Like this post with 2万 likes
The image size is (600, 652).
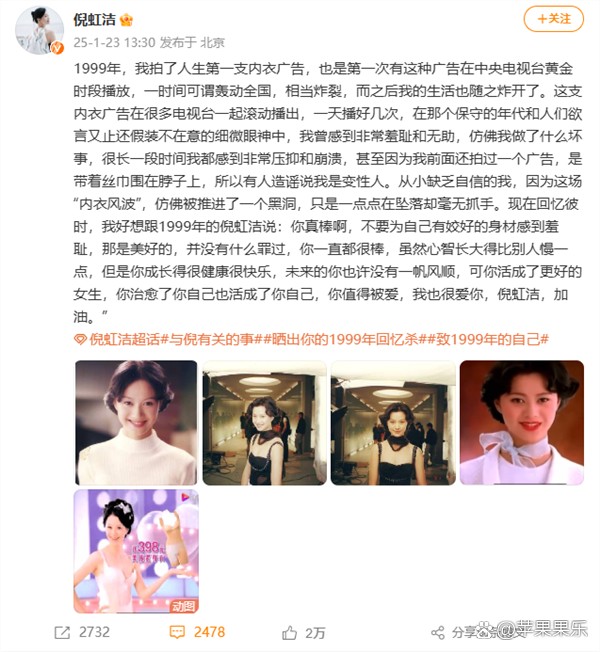304,632
